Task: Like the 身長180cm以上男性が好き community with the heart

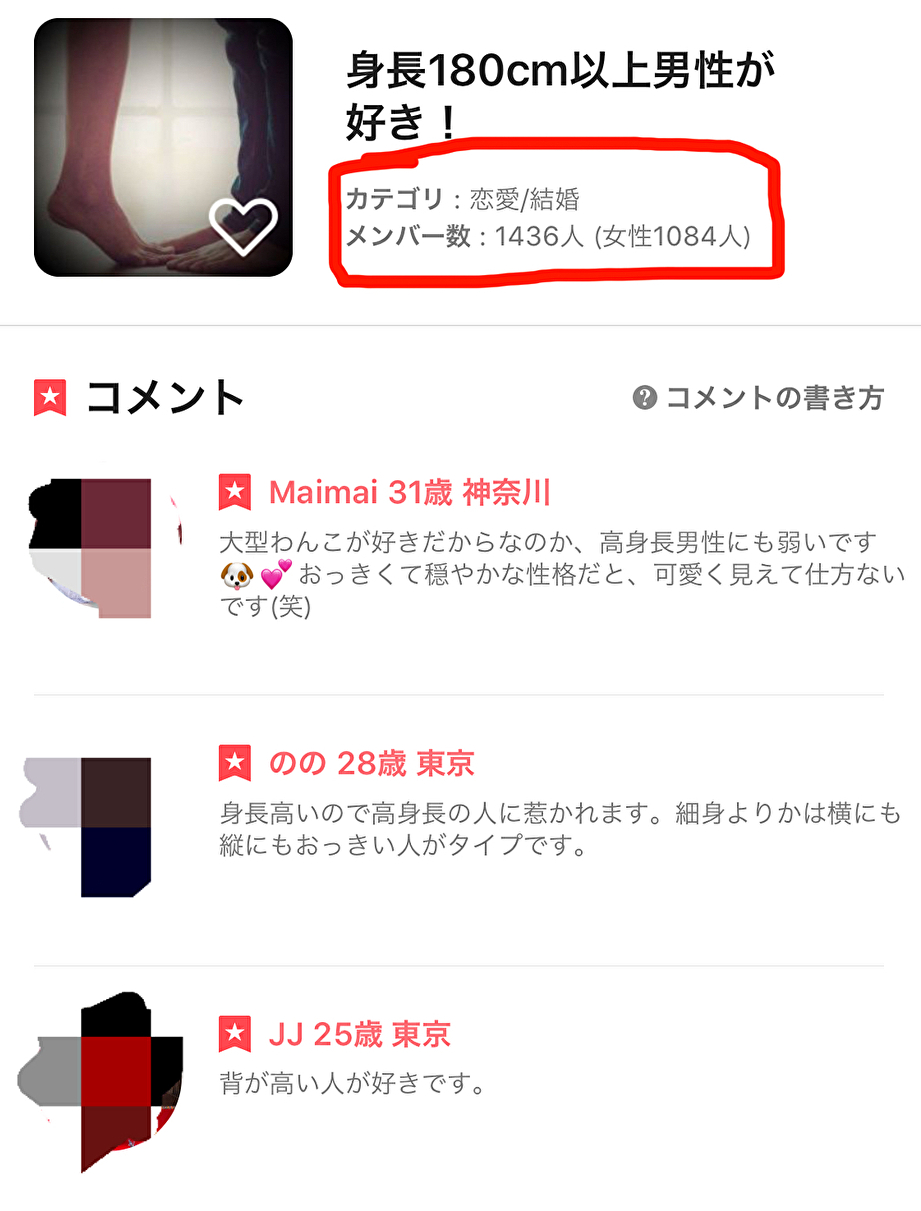Action: [x=243, y=226]
